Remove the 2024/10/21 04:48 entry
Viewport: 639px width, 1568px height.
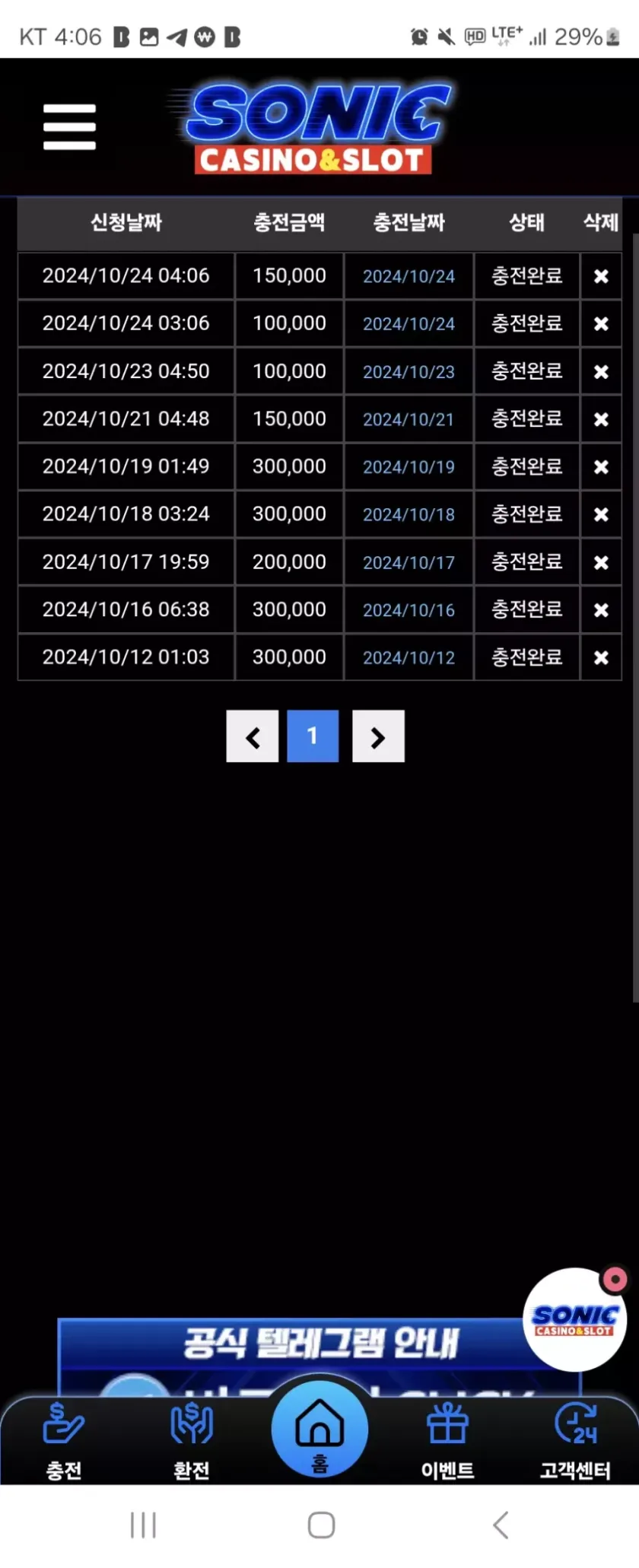pyautogui.click(x=601, y=419)
